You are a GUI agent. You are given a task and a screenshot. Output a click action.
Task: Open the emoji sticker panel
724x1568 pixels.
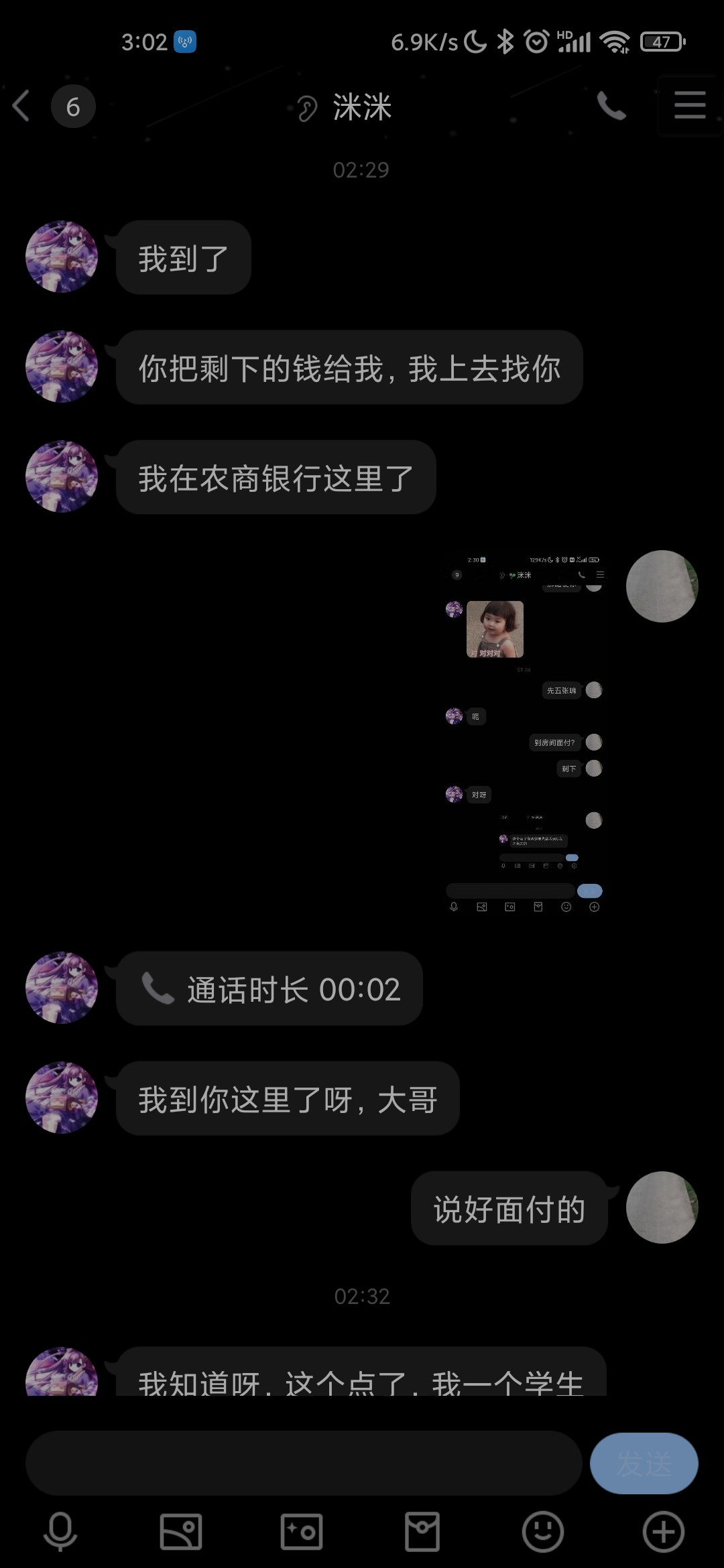tap(543, 1532)
